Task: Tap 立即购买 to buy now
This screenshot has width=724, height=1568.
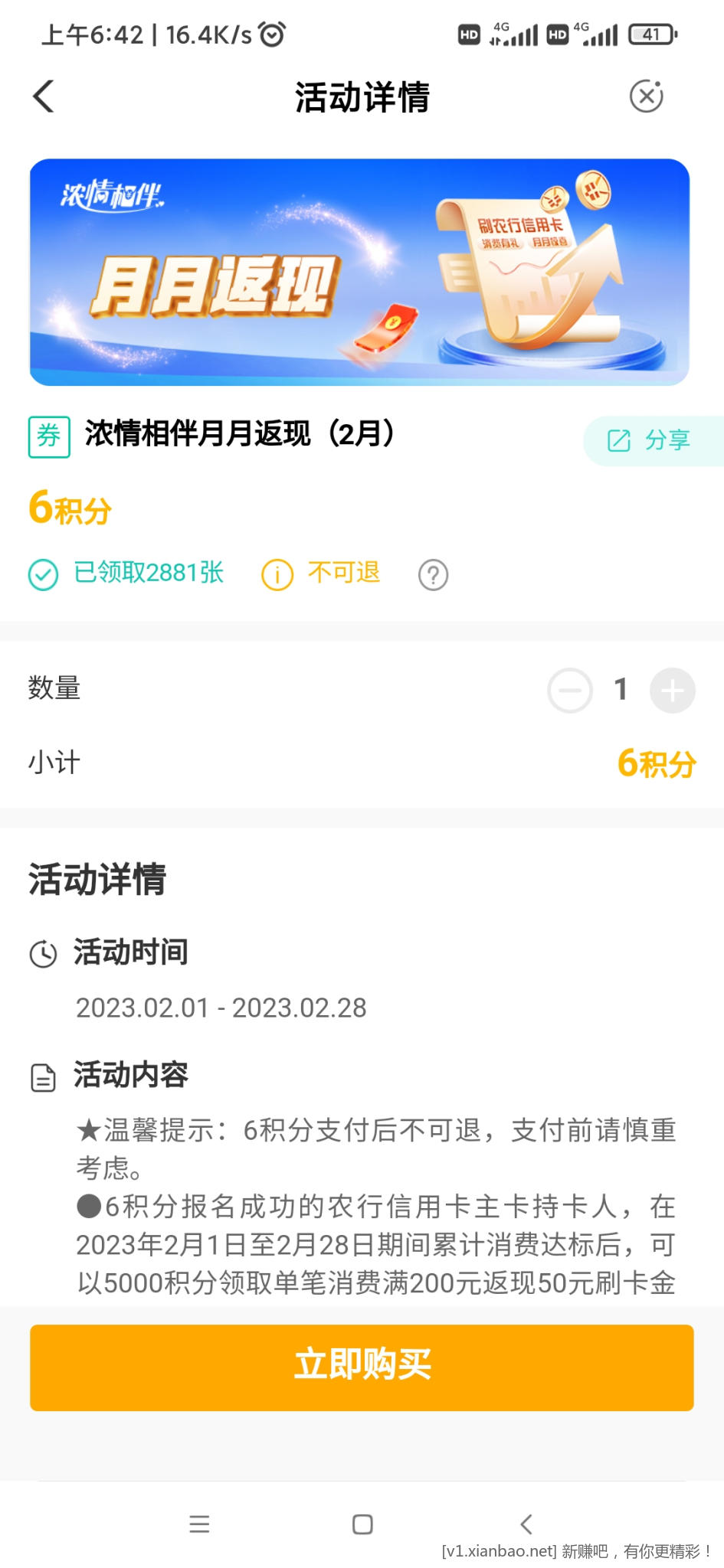Action: 362,1367
